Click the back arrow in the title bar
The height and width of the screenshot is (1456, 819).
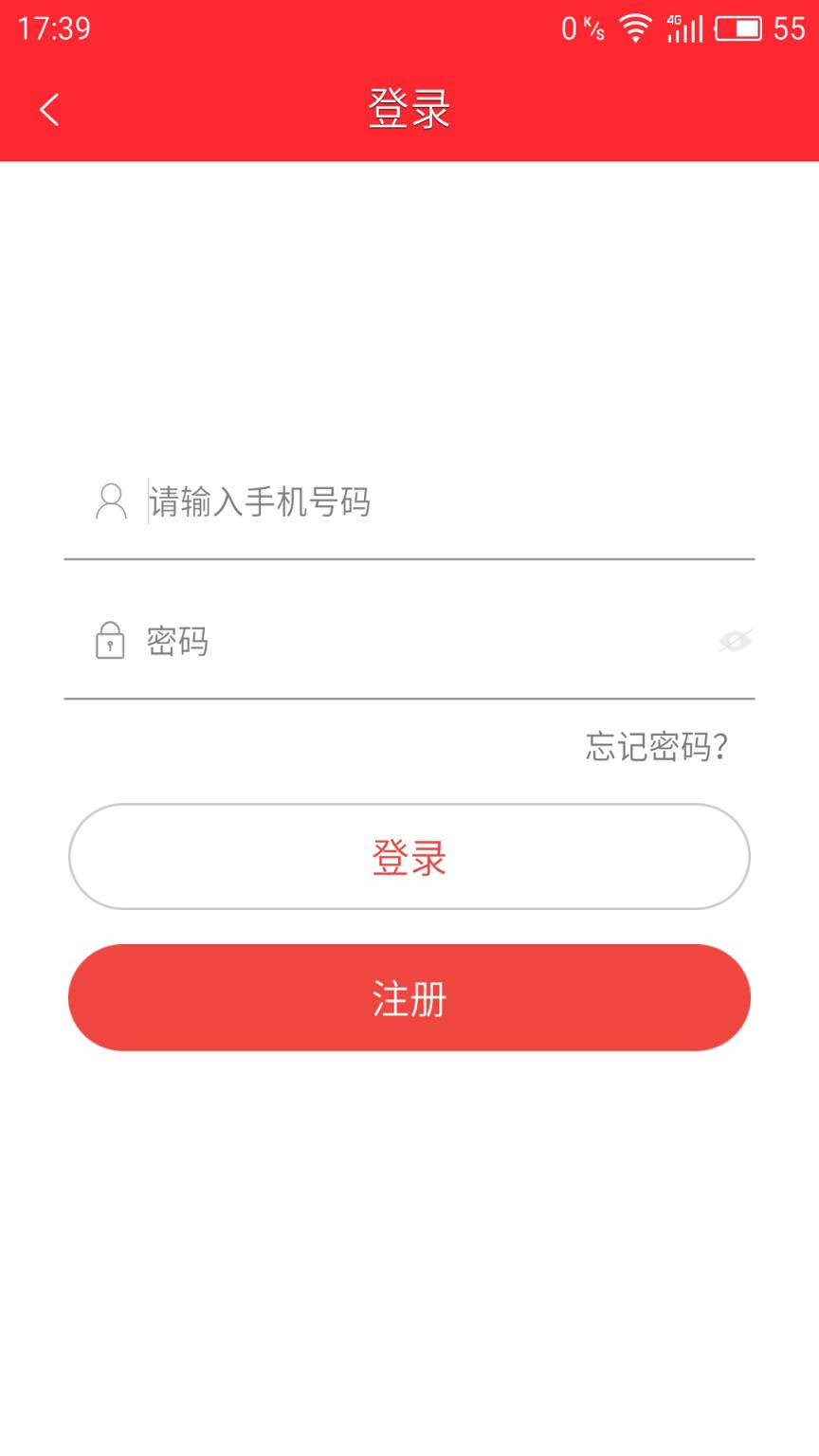pyautogui.click(x=49, y=110)
